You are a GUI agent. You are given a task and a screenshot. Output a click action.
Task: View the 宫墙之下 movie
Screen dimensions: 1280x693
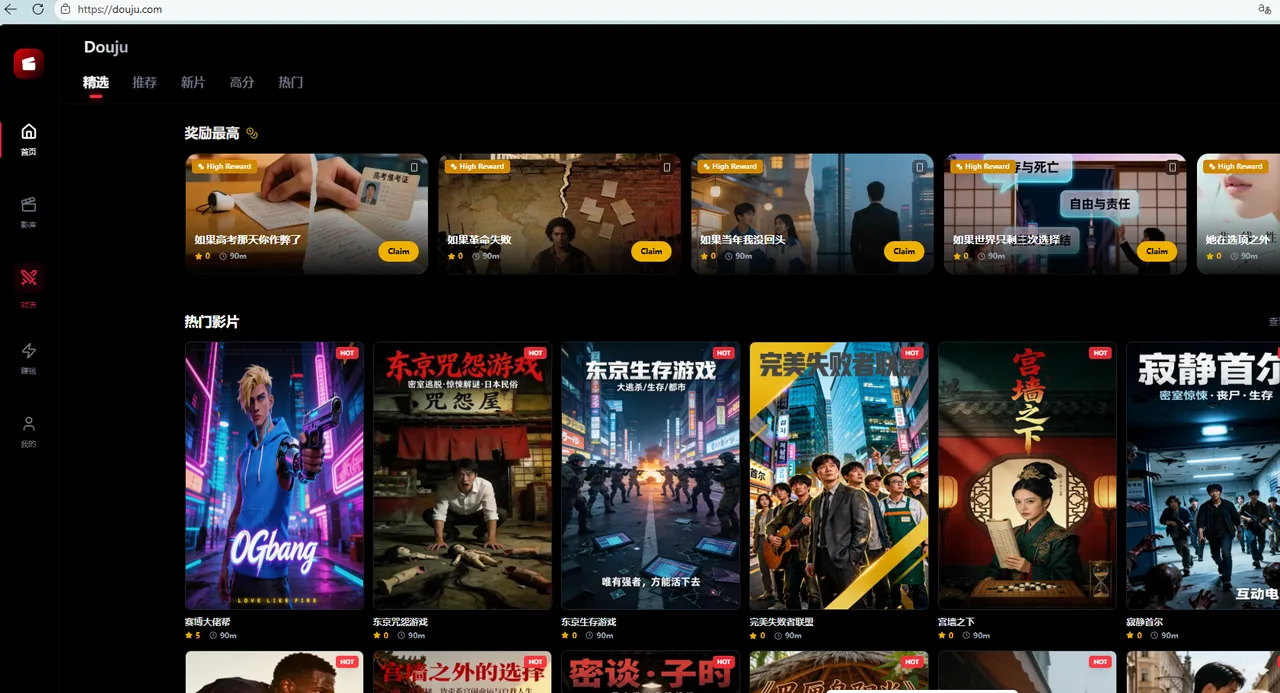tap(1027, 476)
